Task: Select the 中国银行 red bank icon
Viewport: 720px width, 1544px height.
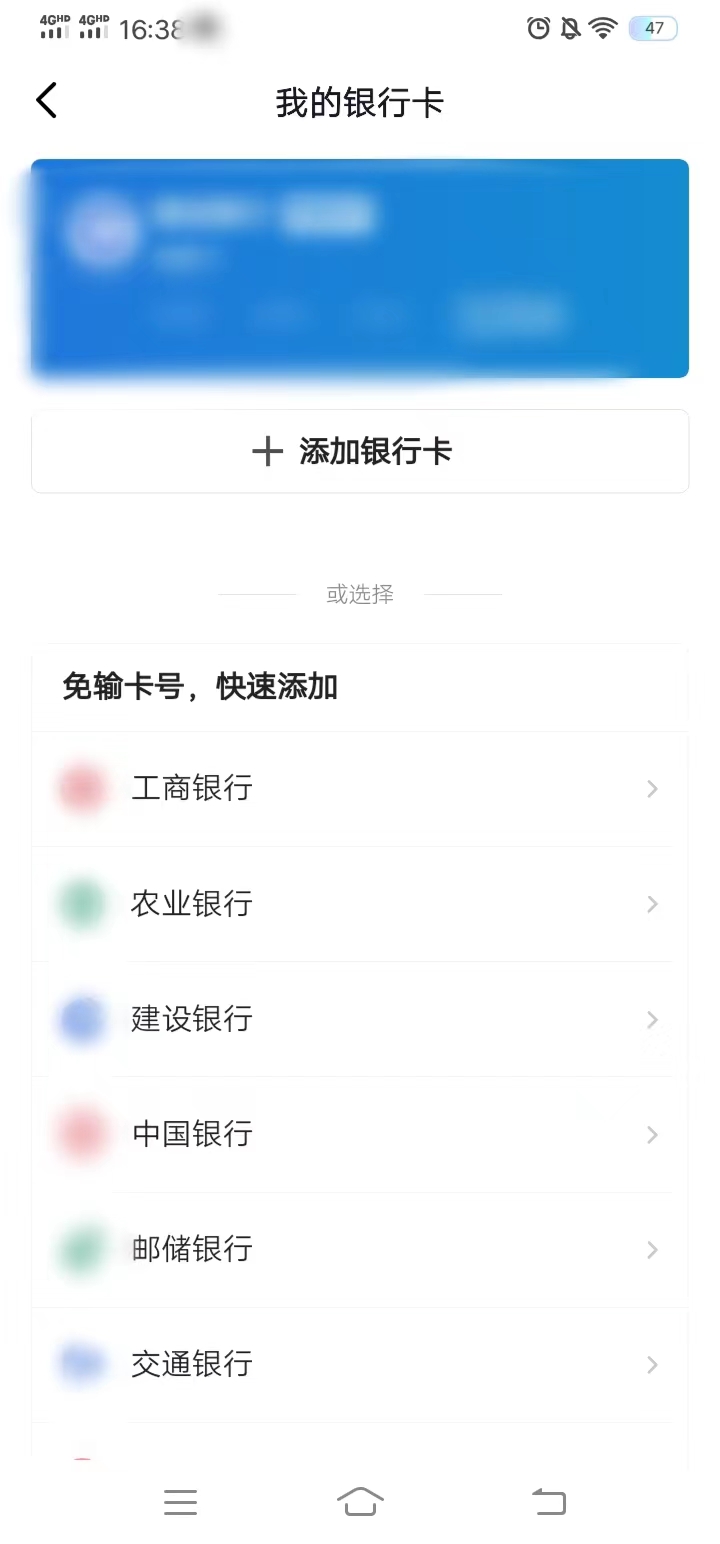Action: [82, 1134]
